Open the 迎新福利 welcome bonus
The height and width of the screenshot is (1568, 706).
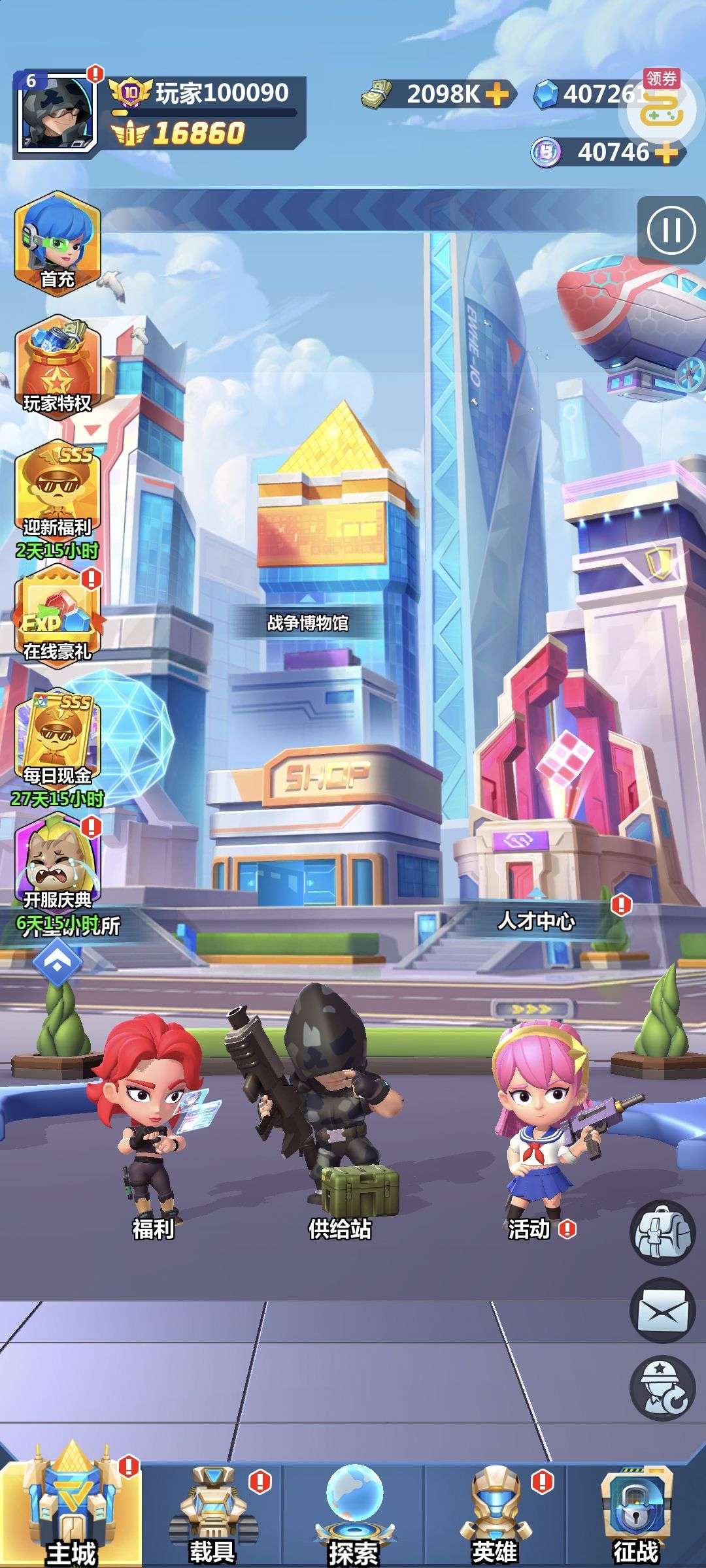coord(58,498)
